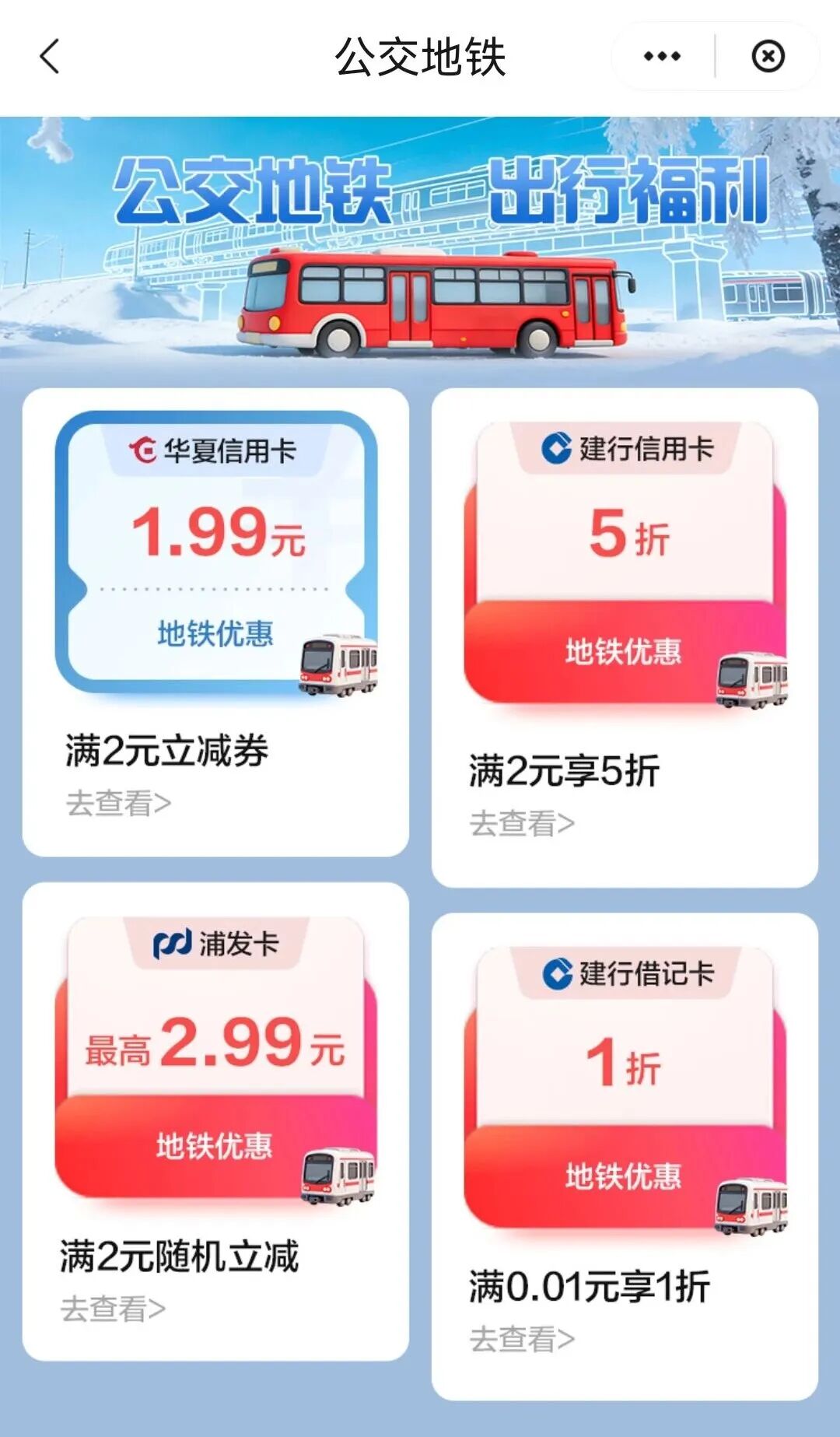Tap 去查看 under 满0.01元享1折

[522, 1339]
